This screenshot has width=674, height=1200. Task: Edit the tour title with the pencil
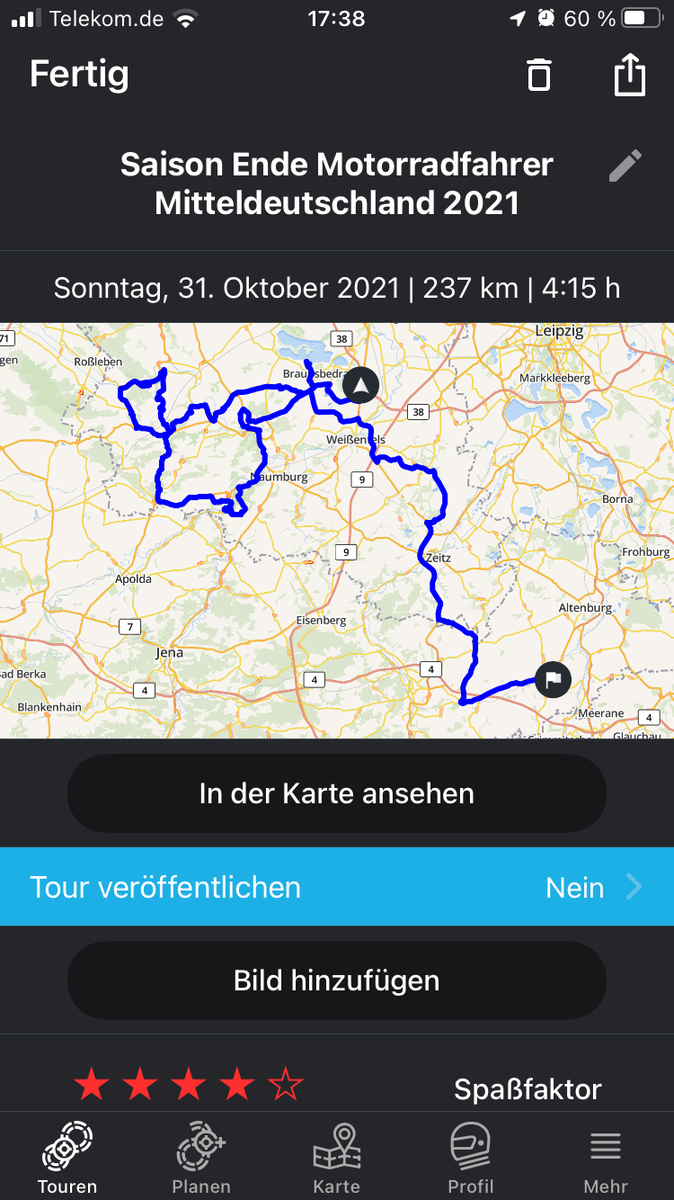[625, 166]
